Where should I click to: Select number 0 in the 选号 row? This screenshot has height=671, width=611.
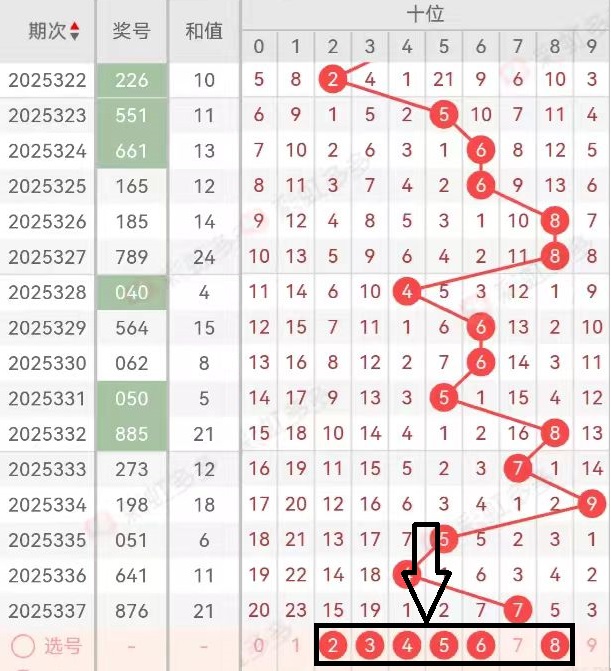click(259, 645)
